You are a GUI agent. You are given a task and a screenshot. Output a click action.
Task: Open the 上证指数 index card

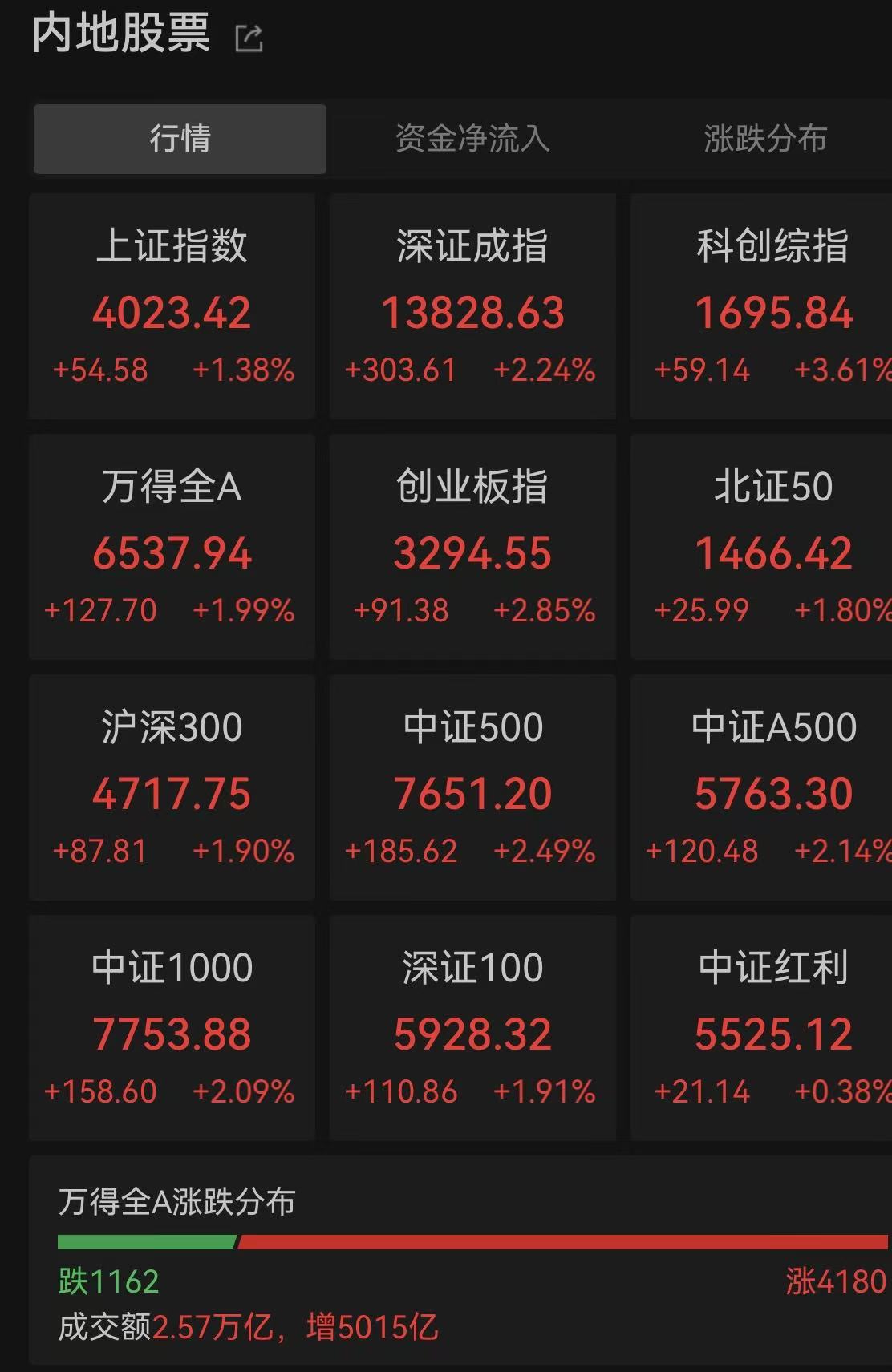coord(172,306)
